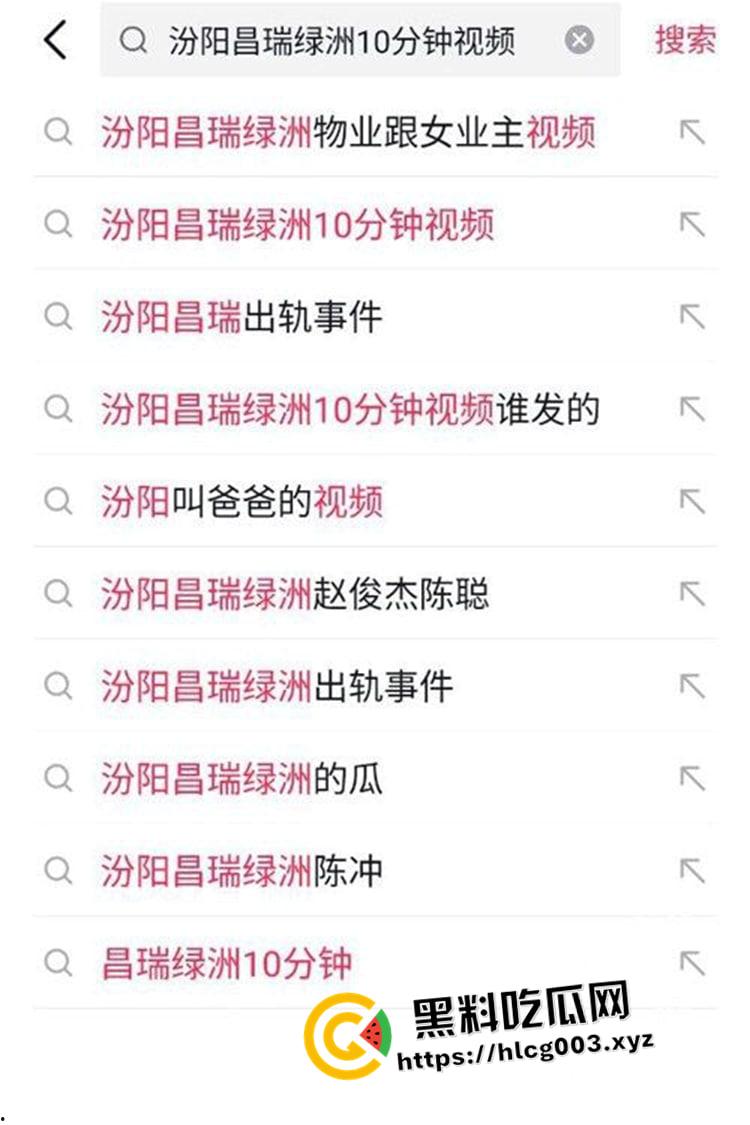Tap the magnifier icon inside the search bar
The width and height of the screenshot is (750, 1125).
[132, 40]
